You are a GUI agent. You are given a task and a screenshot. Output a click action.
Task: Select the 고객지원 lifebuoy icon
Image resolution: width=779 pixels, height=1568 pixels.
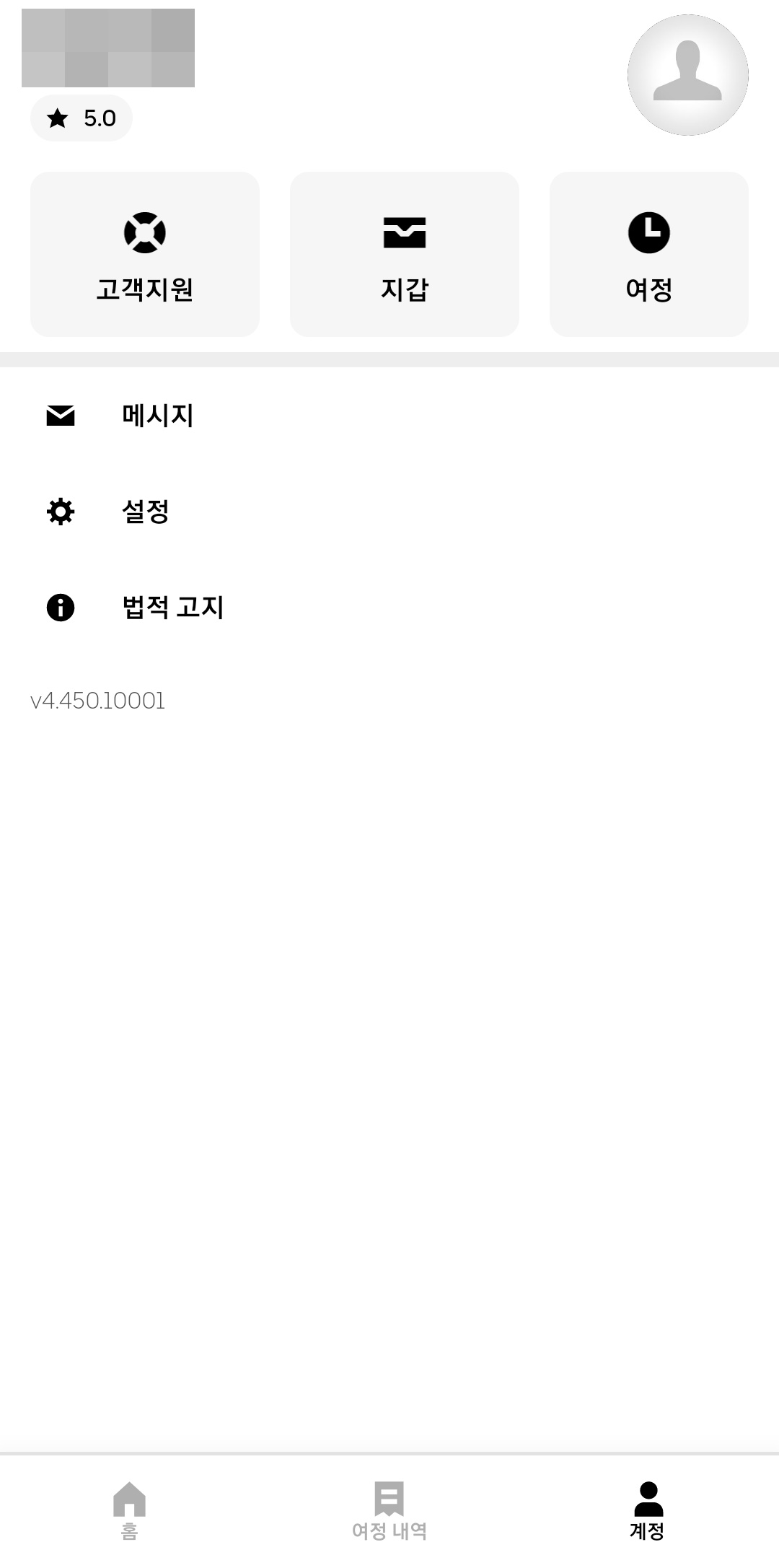[x=144, y=232]
